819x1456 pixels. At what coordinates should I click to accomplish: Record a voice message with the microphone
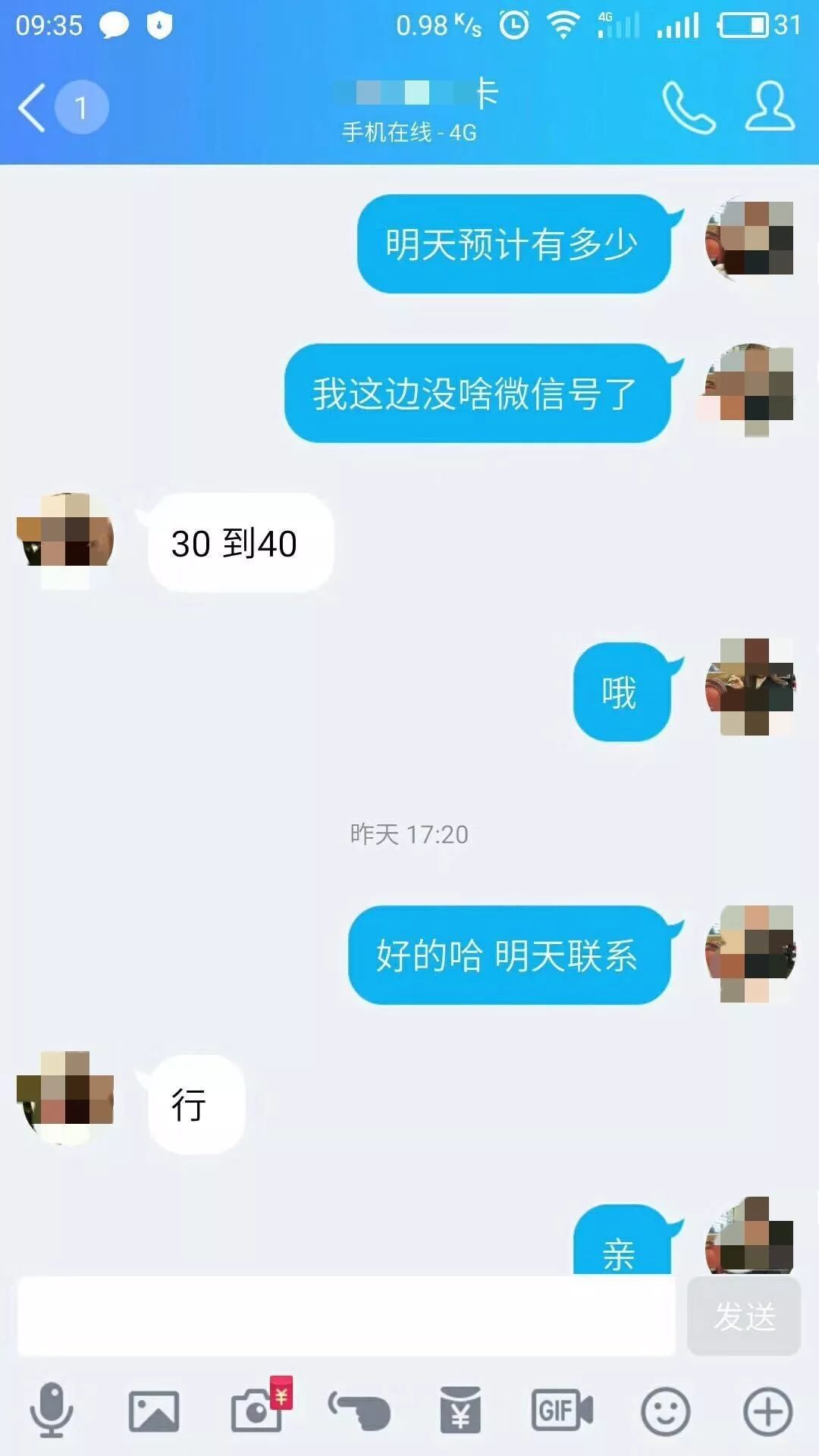tap(52, 1410)
